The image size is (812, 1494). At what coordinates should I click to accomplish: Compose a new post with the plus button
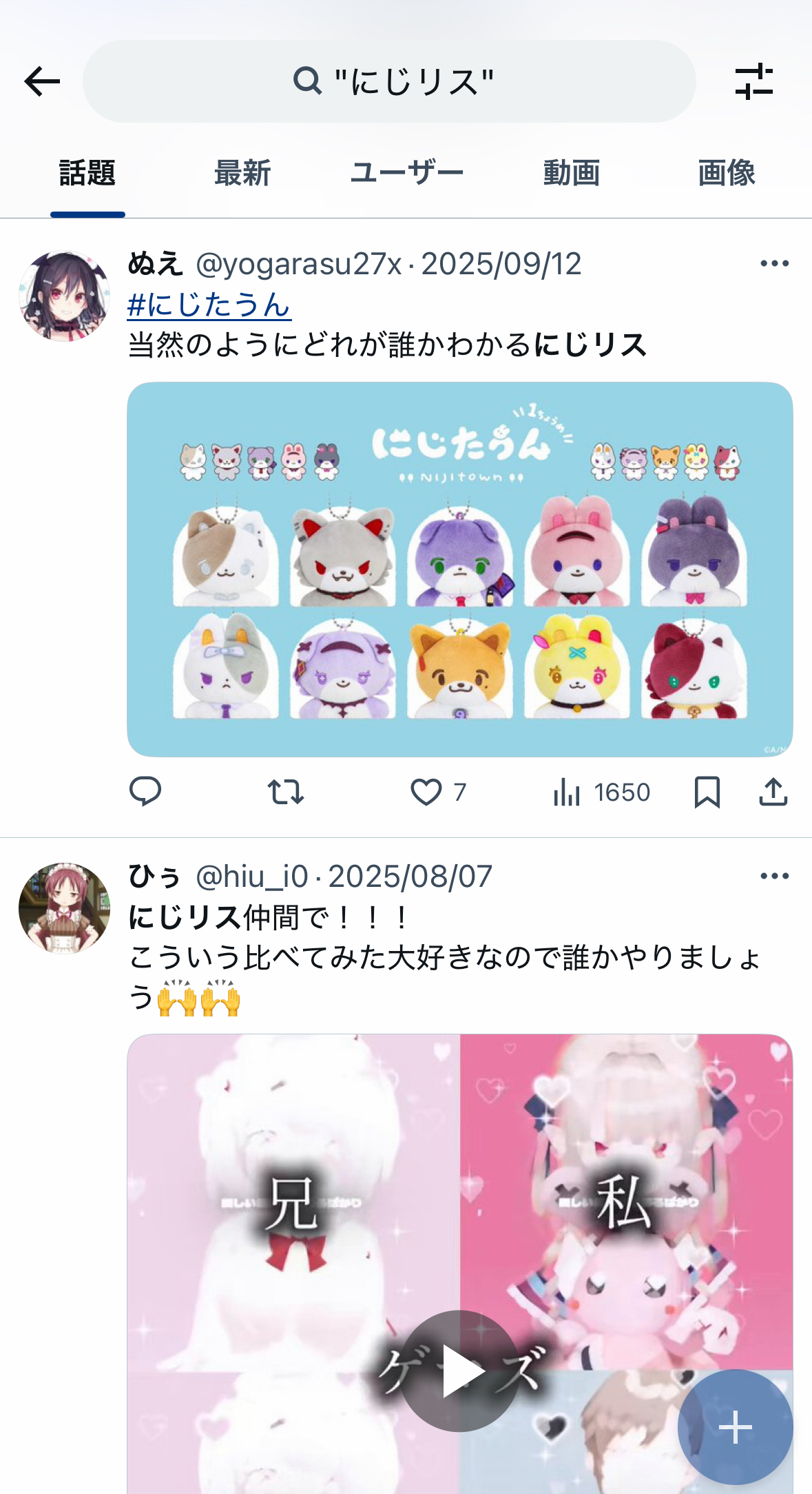(735, 1426)
